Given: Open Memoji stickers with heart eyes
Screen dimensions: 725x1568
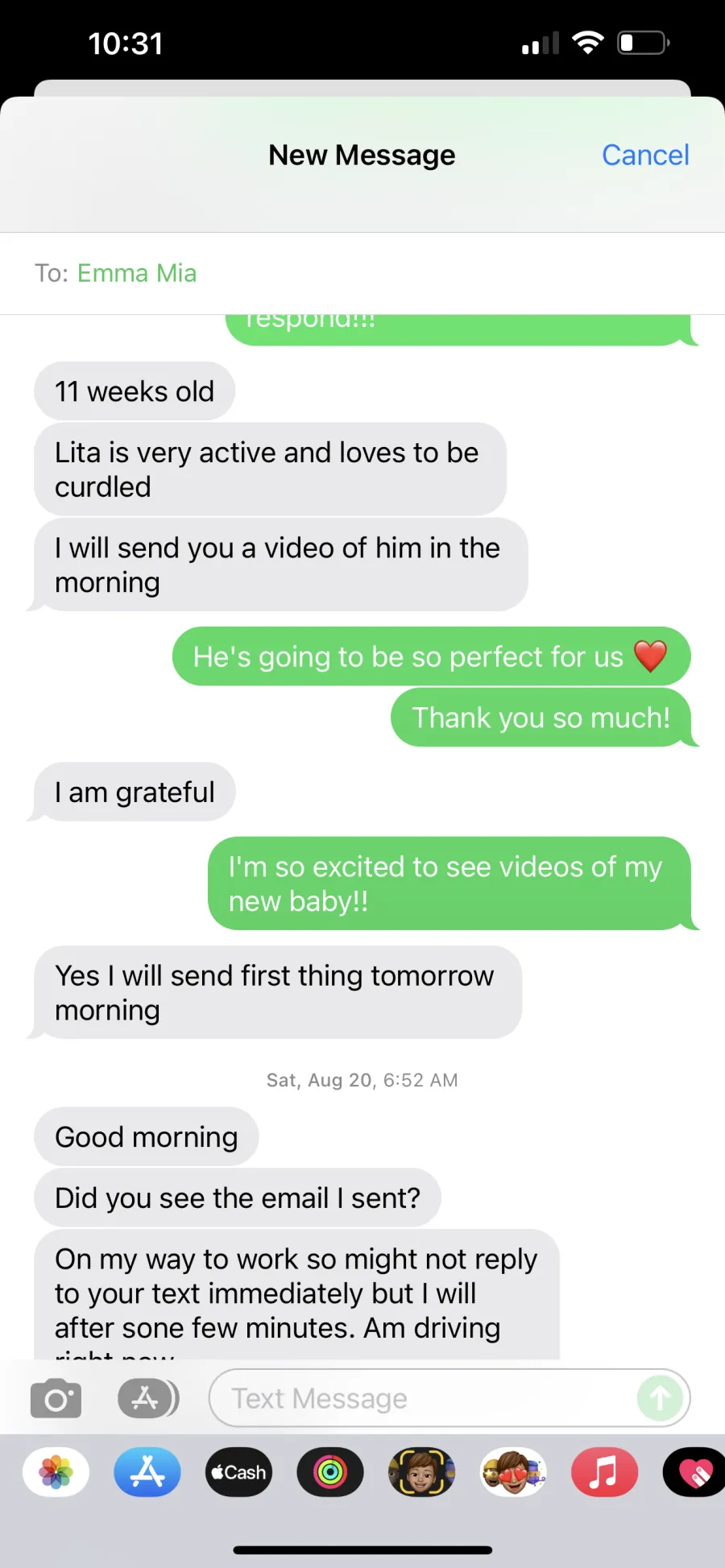Looking at the screenshot, I should point(513,1472).
